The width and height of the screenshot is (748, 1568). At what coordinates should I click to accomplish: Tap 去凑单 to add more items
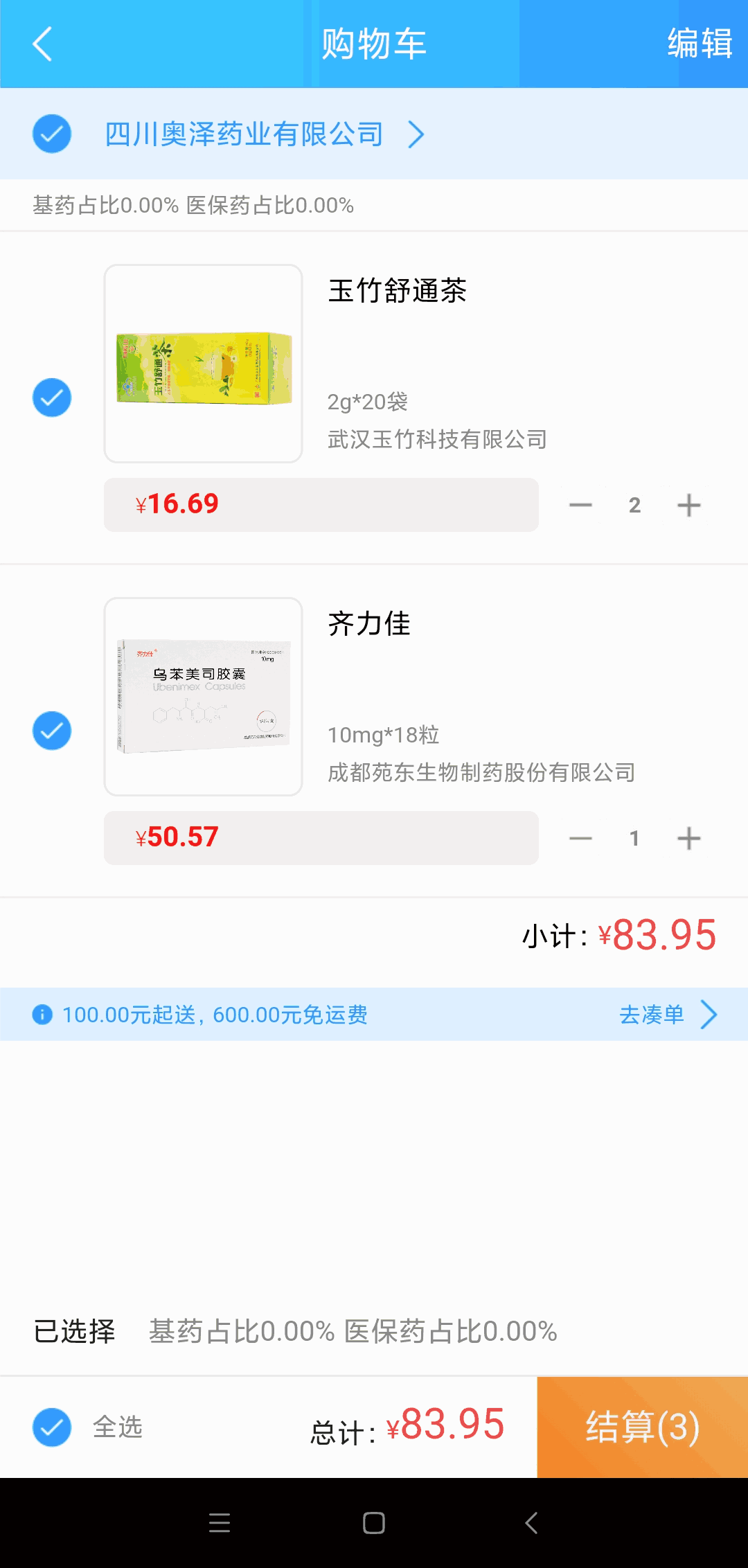[x=666, y=1015]
